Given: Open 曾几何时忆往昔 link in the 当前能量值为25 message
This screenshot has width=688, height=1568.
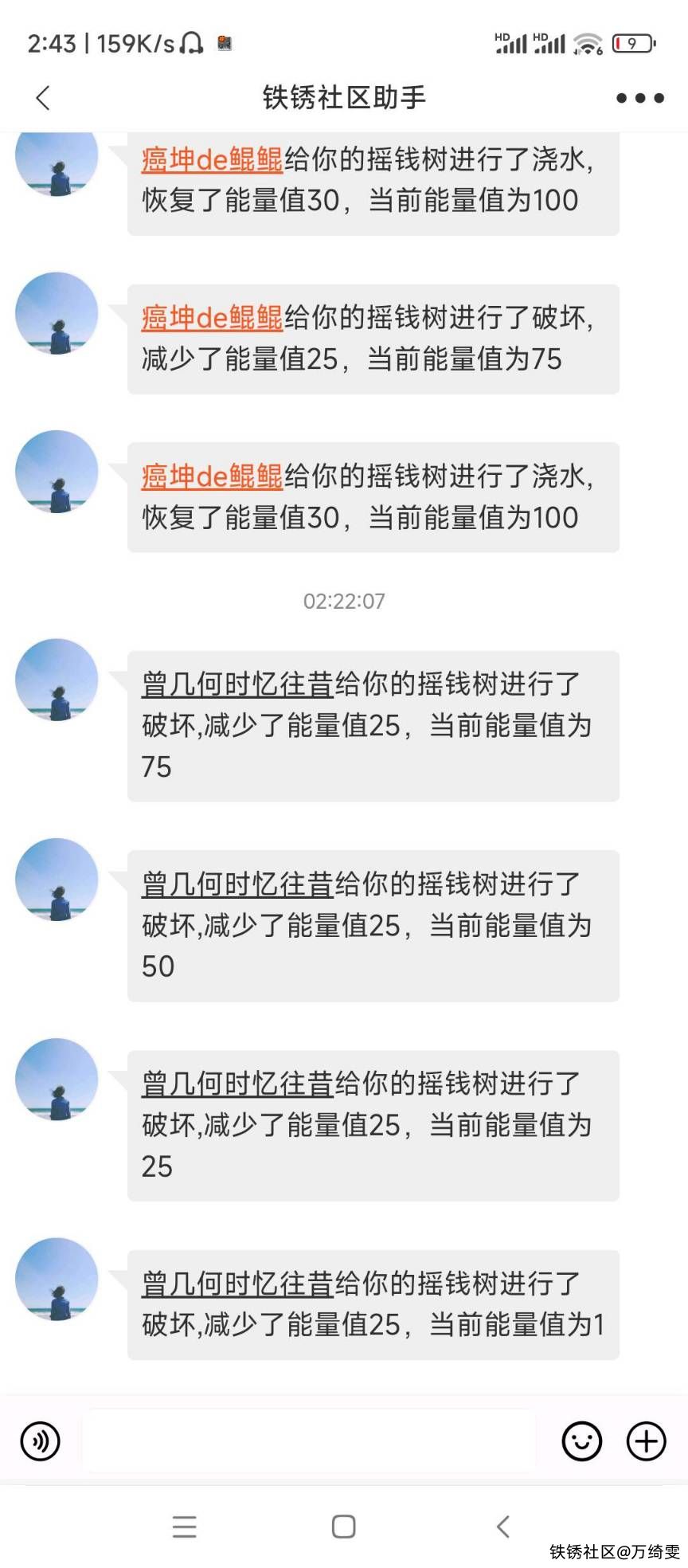Looking at the screenshot, I should (x=237, y=1084).
